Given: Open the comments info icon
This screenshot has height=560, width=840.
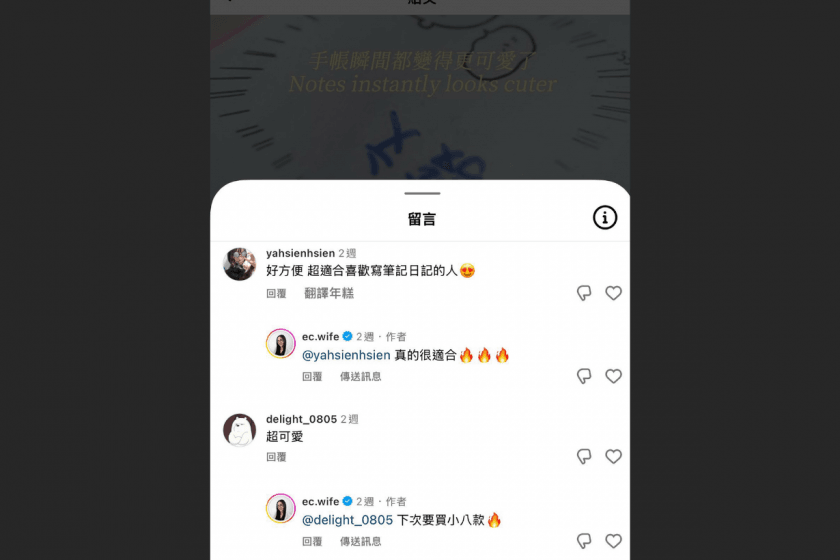Looking at the screenshot, I should click(605, 217).
